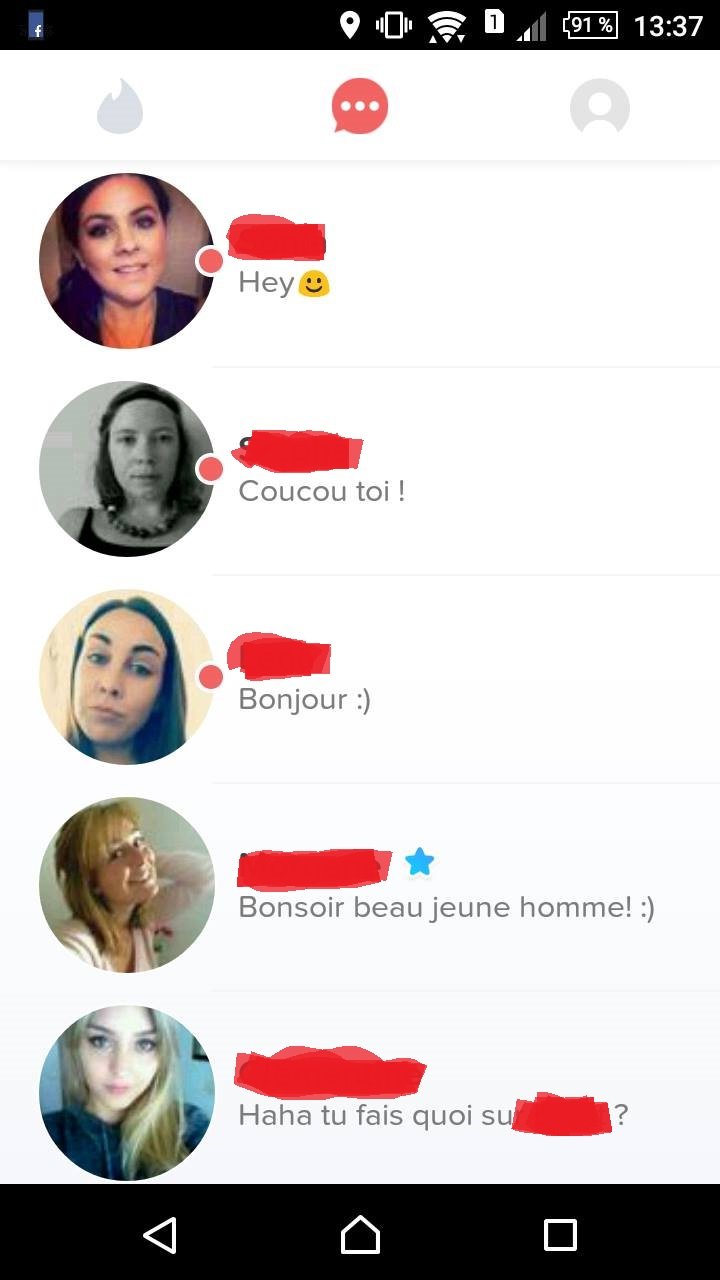Tap the system home button
Screen dimensions: 720x1280
tap(360, 1234)
